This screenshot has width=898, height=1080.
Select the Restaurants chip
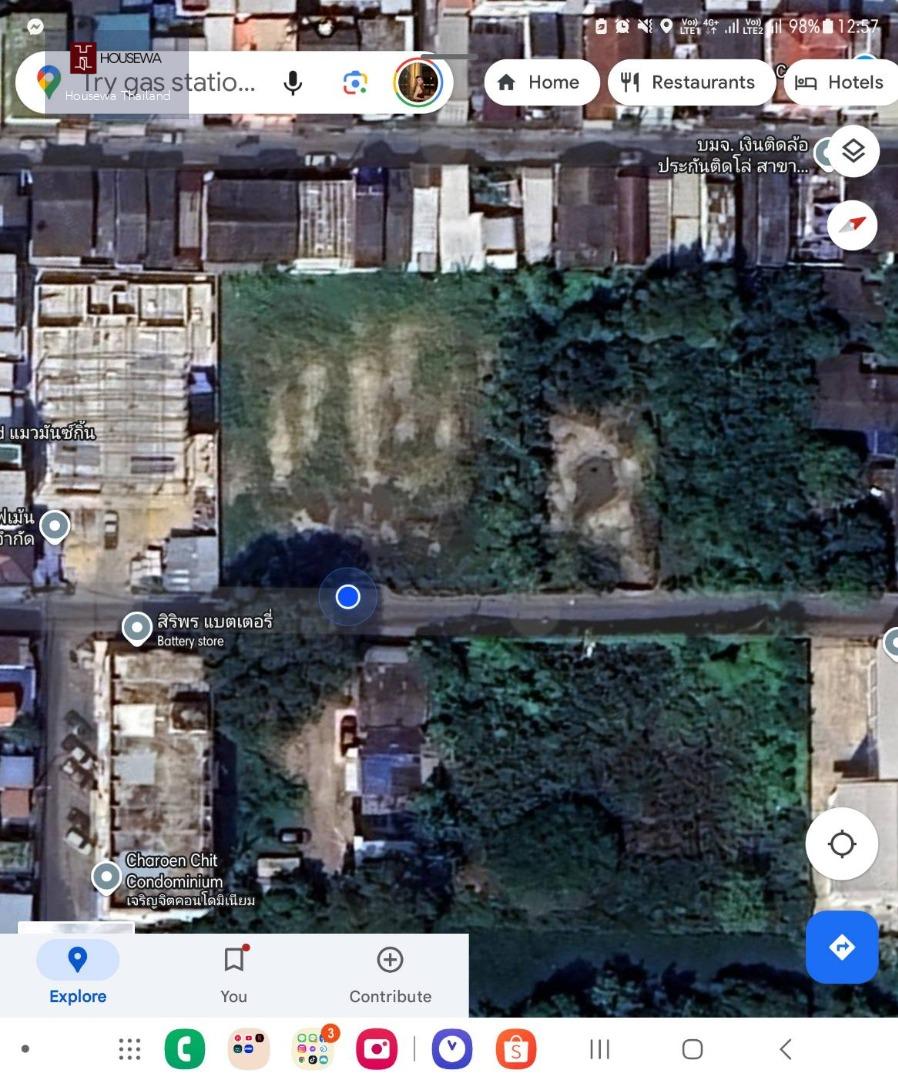[x=690, y=82]
